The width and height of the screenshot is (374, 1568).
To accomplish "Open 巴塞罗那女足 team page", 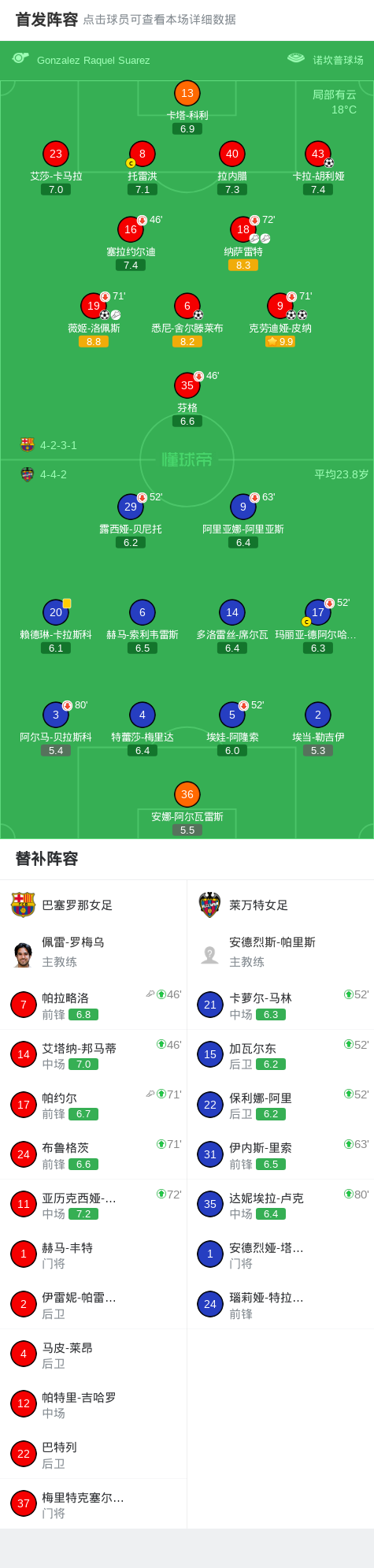I will click(94, 905).
